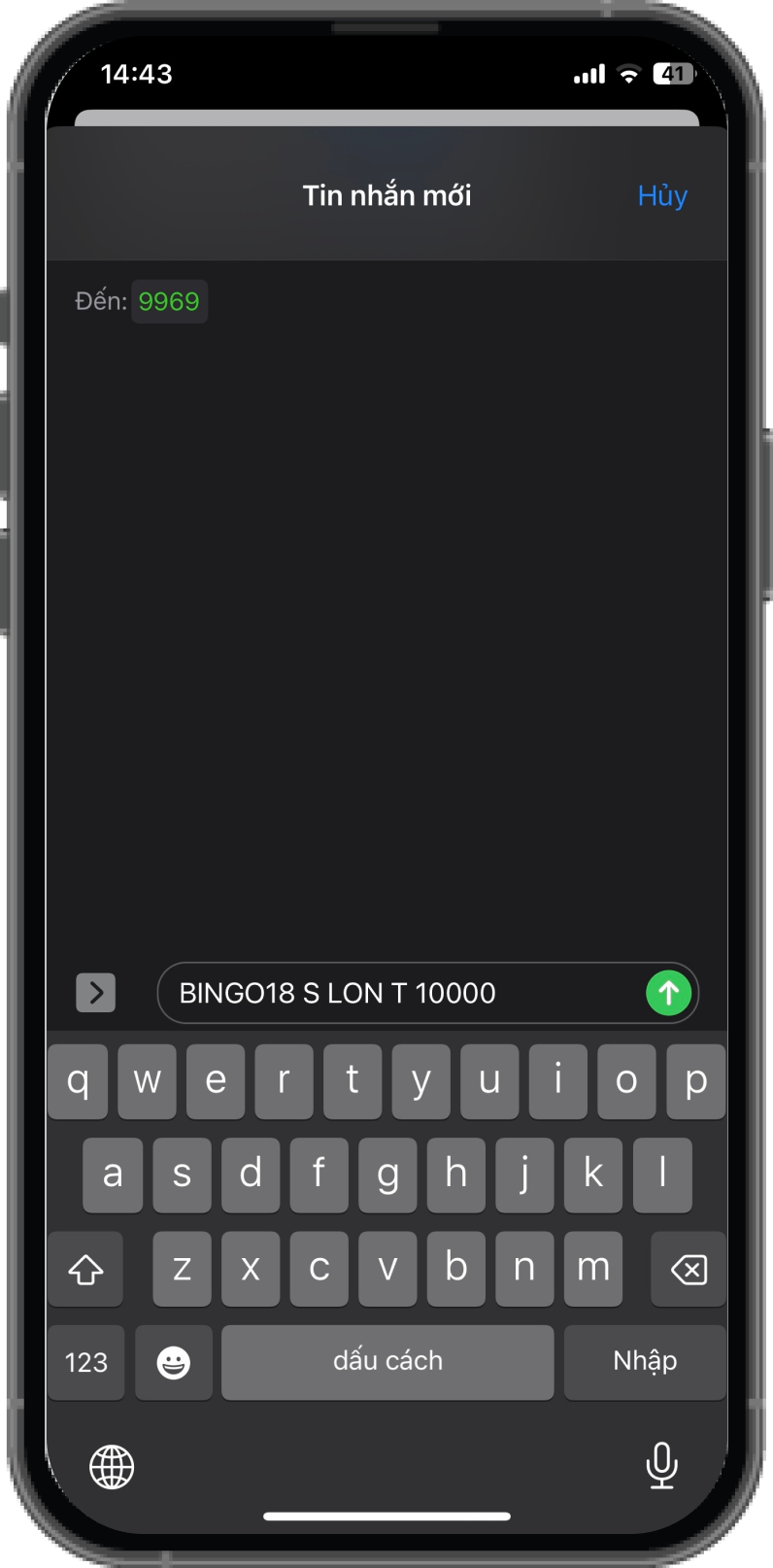Change keyboard language with the globe icon
Image resolution: width=773 pixels, height=1568 pixels.
112,1466
